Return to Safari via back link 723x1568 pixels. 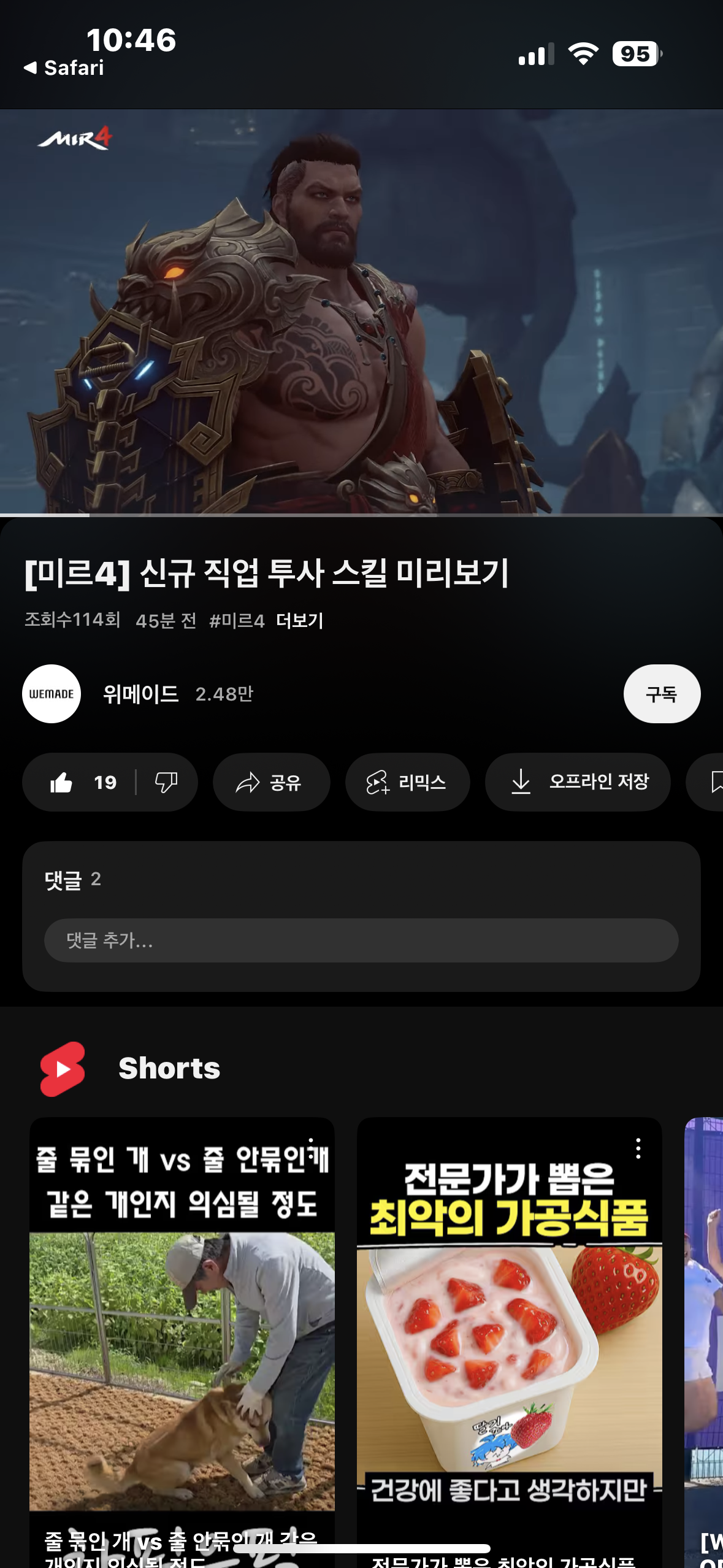(x=64, y=68)
